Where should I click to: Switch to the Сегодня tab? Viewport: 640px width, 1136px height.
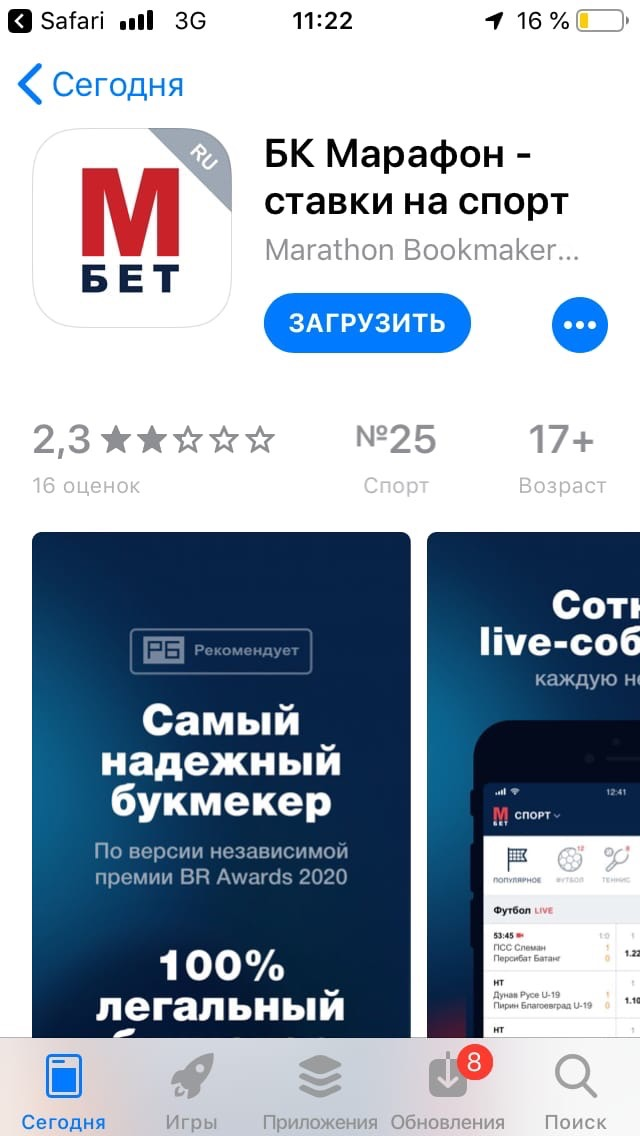point(64,1092)
